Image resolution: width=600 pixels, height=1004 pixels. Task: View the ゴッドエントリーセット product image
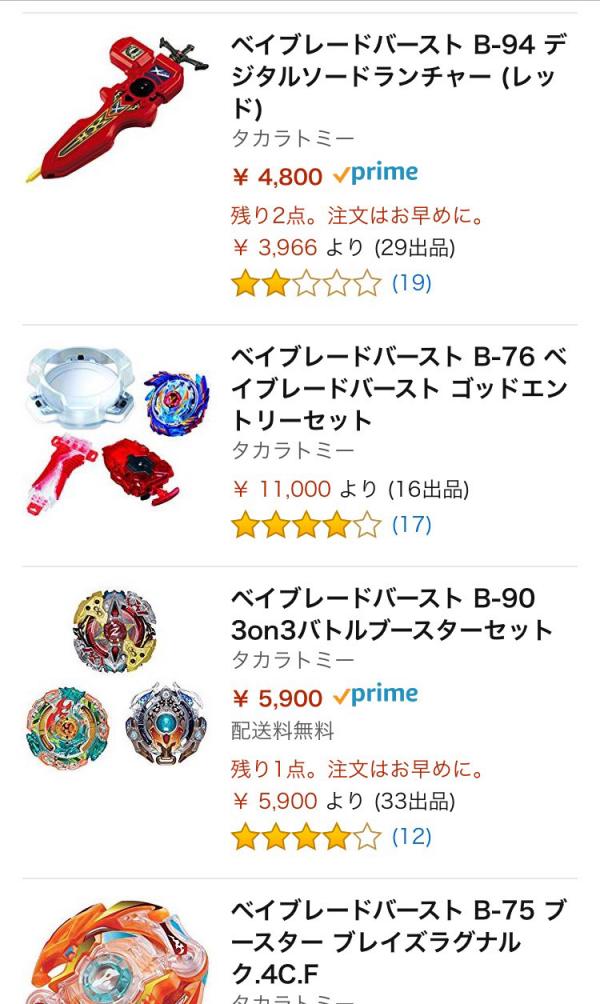(116, 430)
